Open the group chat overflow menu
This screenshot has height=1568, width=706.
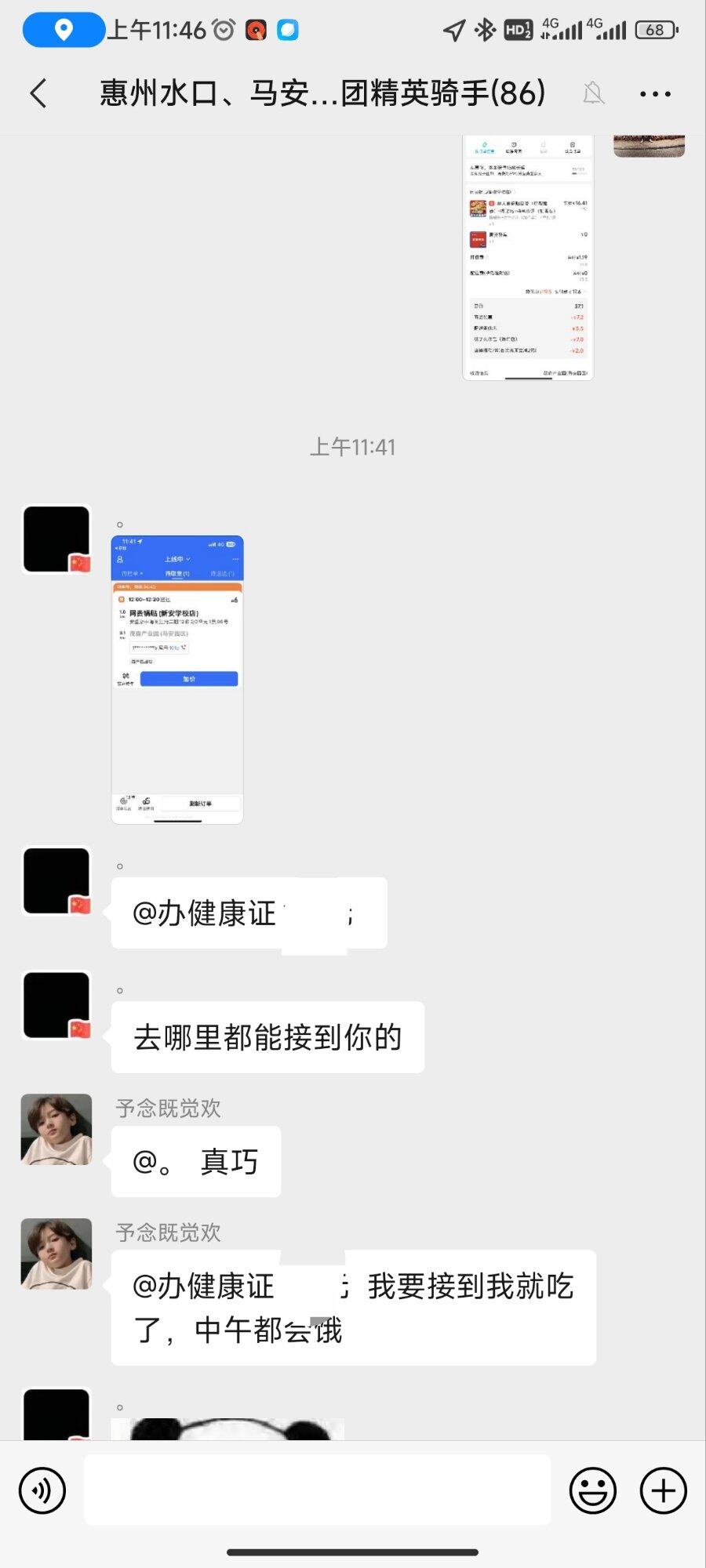(x=654, y=94)
